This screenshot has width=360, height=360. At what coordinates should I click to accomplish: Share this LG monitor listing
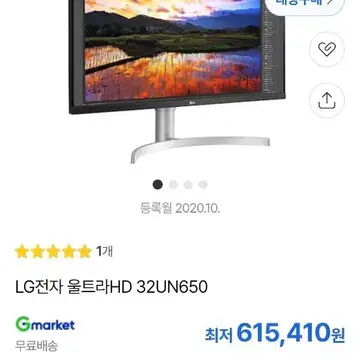pos(327,100)
